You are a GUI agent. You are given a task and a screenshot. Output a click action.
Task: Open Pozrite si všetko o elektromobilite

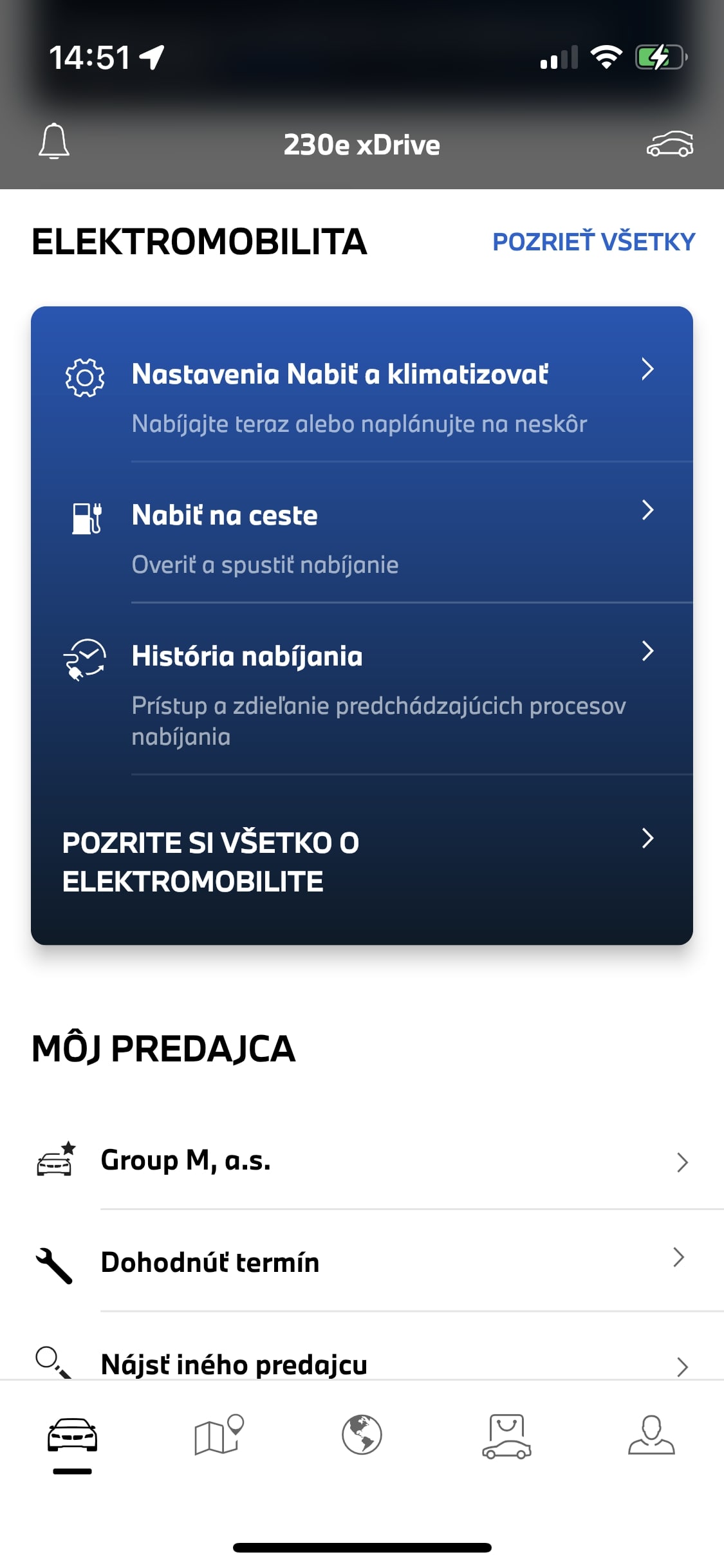click(x=362, y=861)
